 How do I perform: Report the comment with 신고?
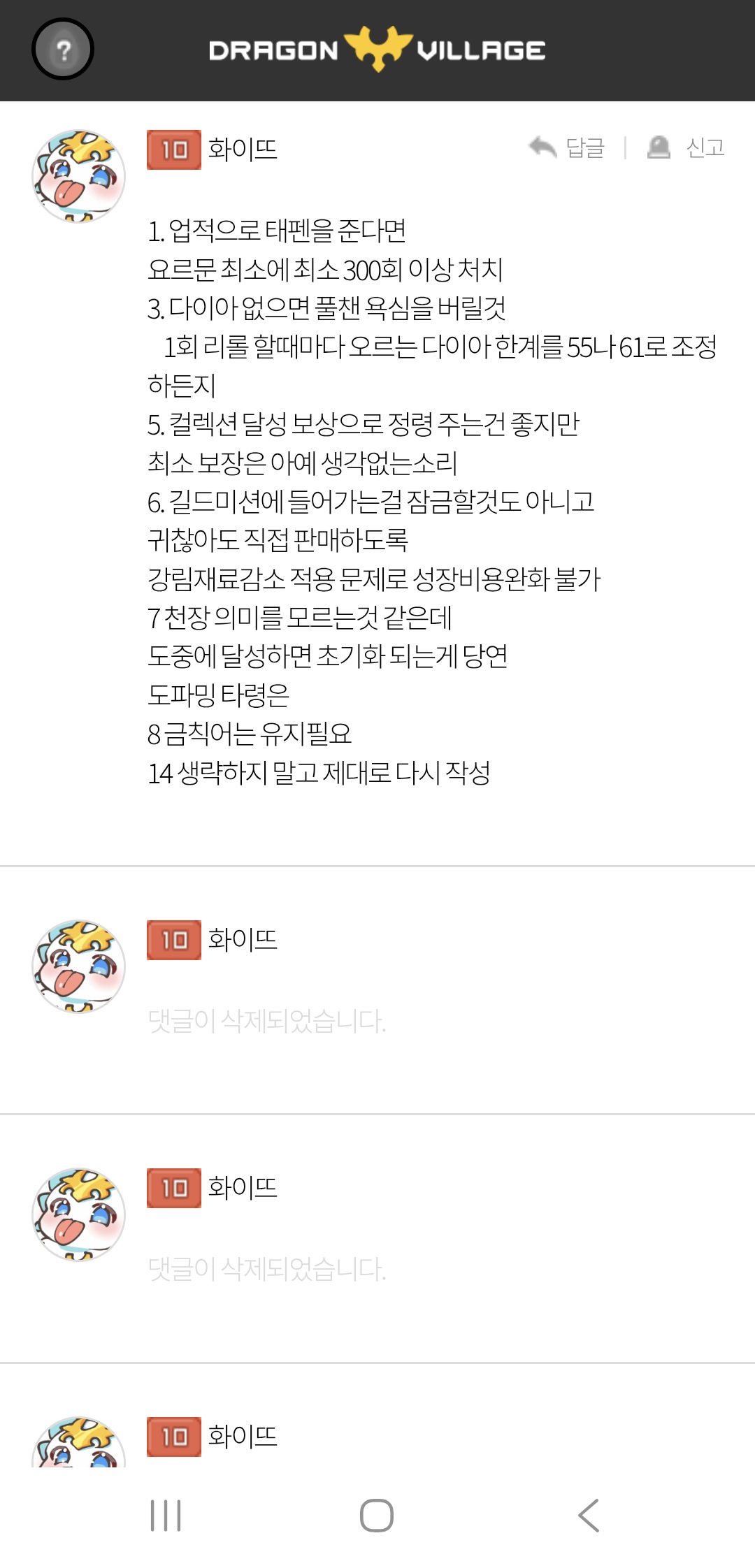(686, 147)
